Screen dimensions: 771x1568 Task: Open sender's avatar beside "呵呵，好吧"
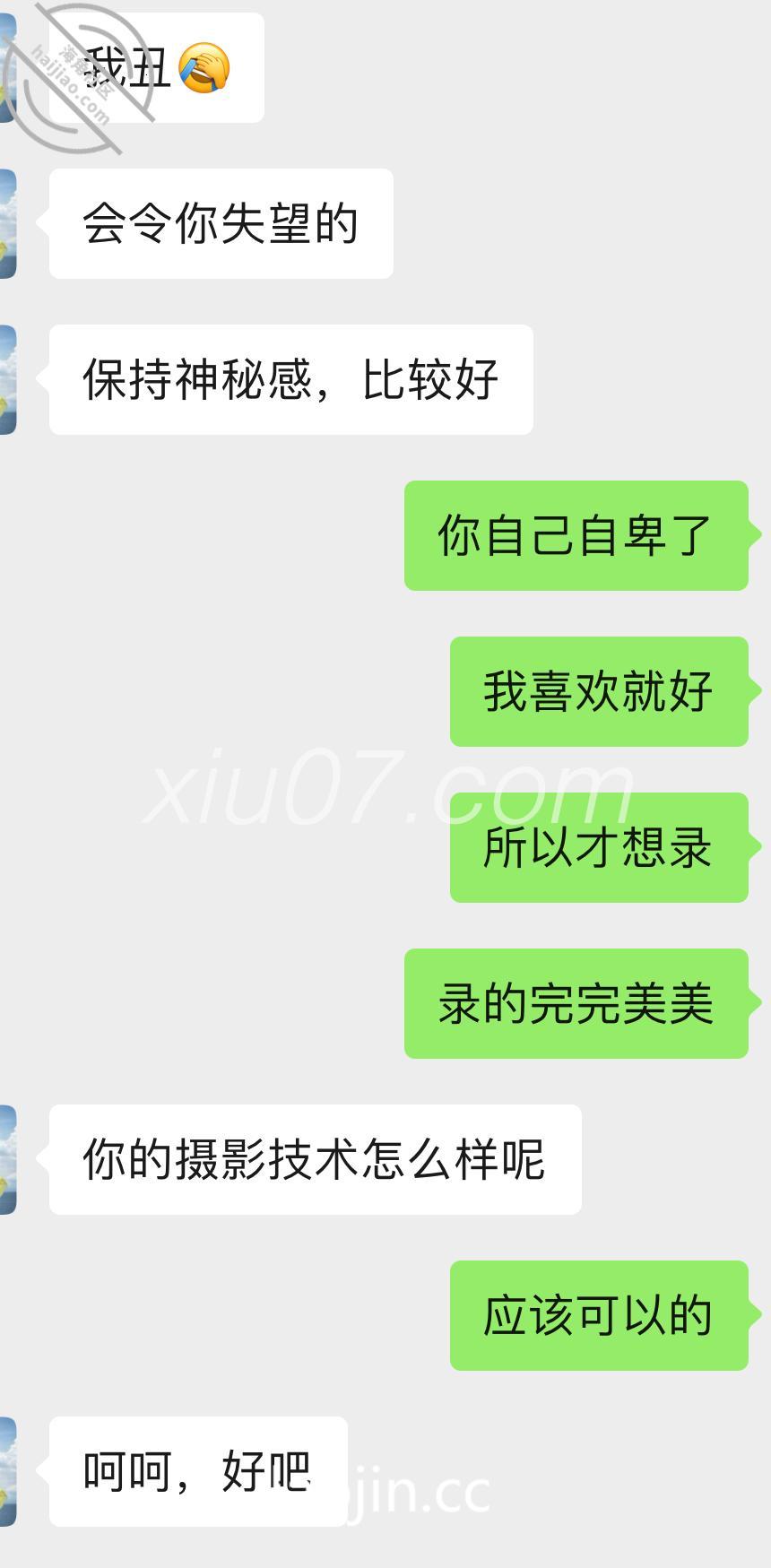(x=7, y=1471)
